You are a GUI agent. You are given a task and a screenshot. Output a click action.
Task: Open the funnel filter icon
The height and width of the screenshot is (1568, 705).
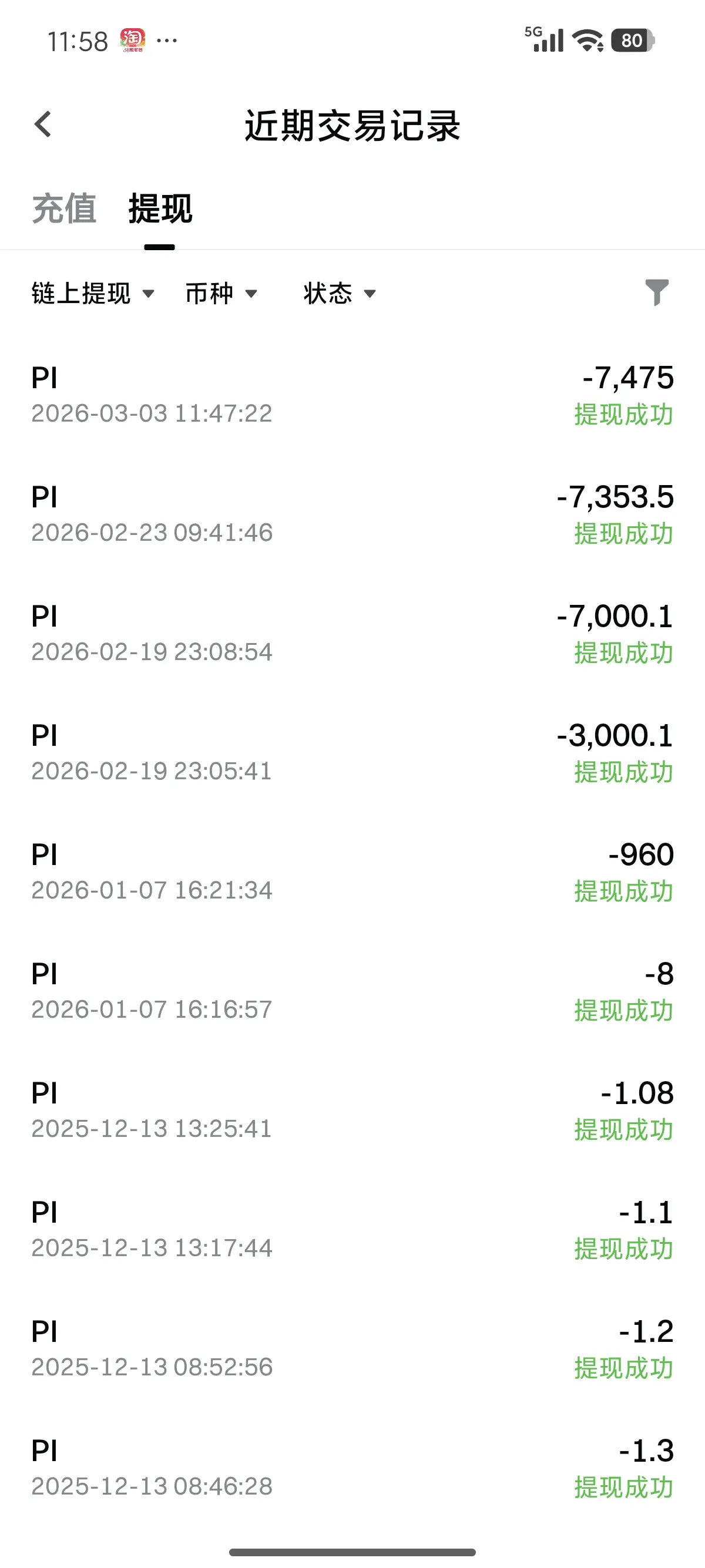pyautogui.click(x=656, y=292)
